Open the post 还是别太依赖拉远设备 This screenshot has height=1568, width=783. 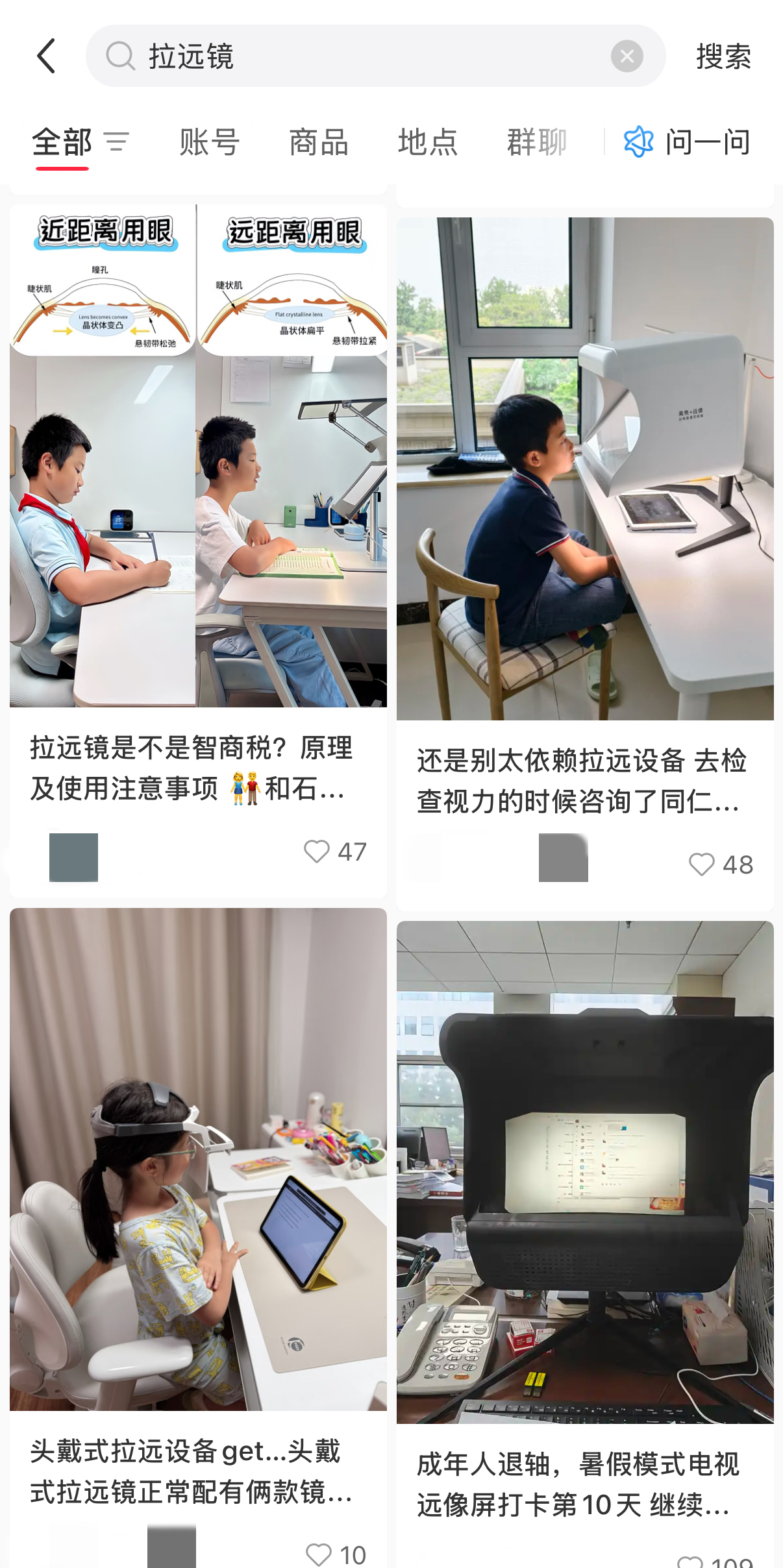(584, 469)
